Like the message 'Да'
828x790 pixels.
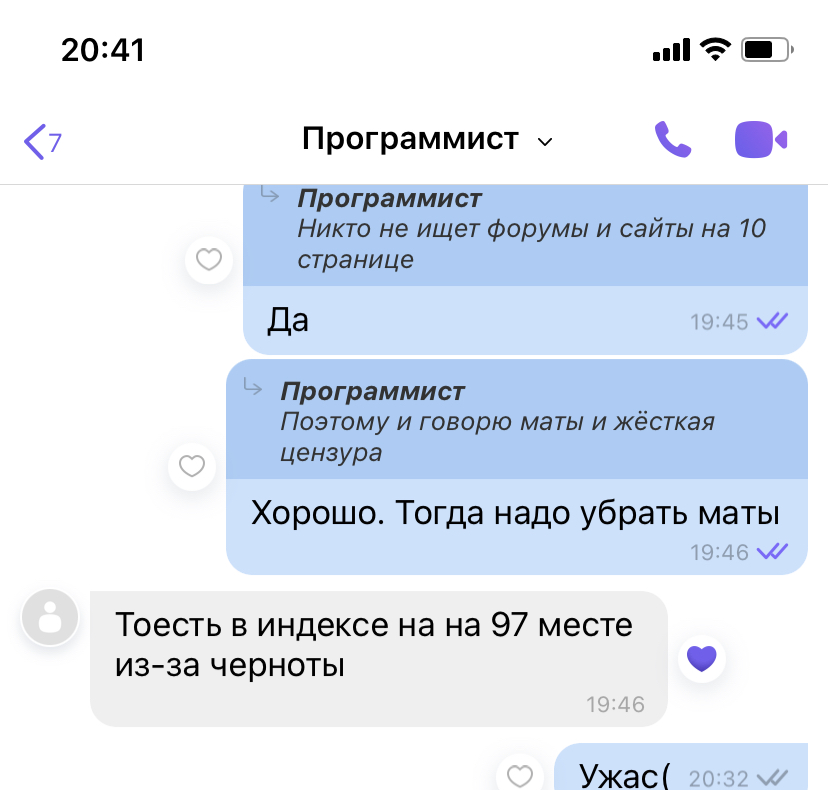pyautogui.click(x=208, y=261)
